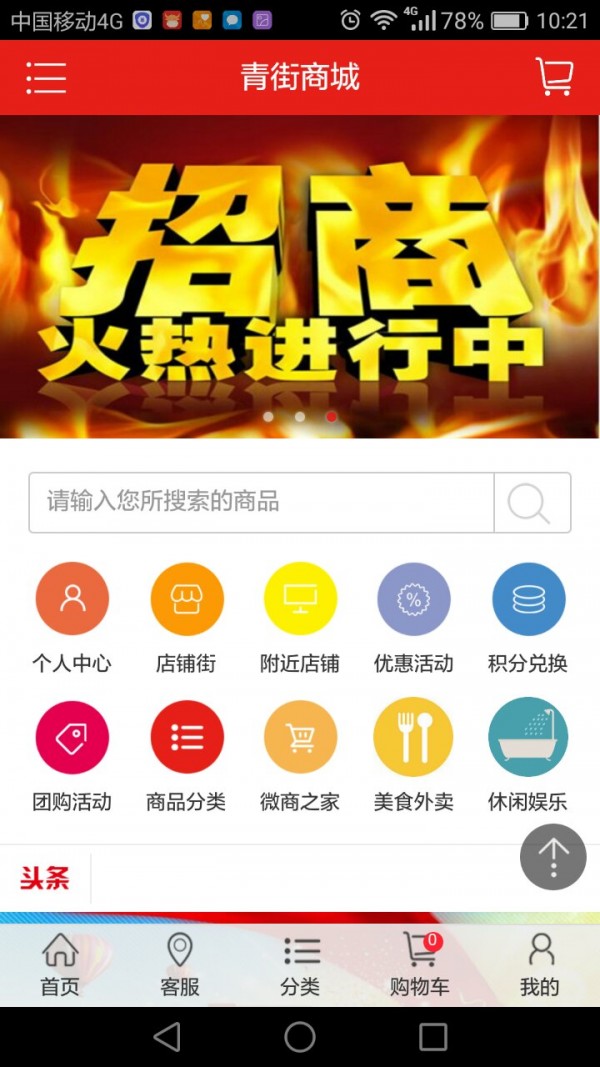The width and height of the screenshot is (600, 1067).
Task: Open 休闲娱乐
Action: (528, 739)
